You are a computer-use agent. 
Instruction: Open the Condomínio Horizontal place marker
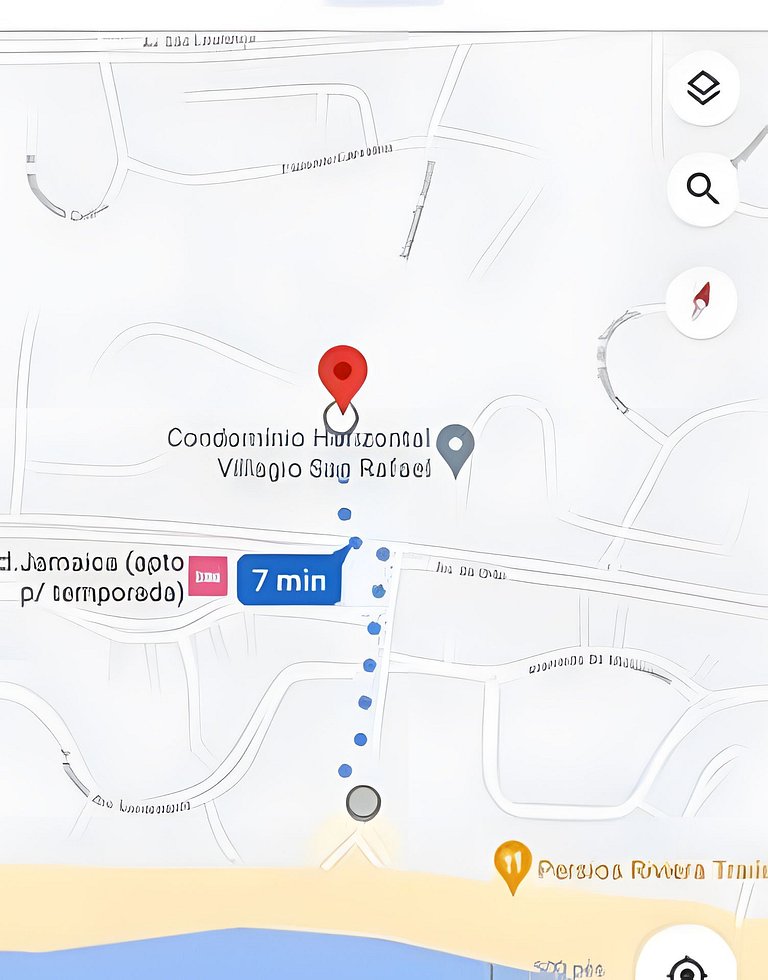[x=456, y=448]
